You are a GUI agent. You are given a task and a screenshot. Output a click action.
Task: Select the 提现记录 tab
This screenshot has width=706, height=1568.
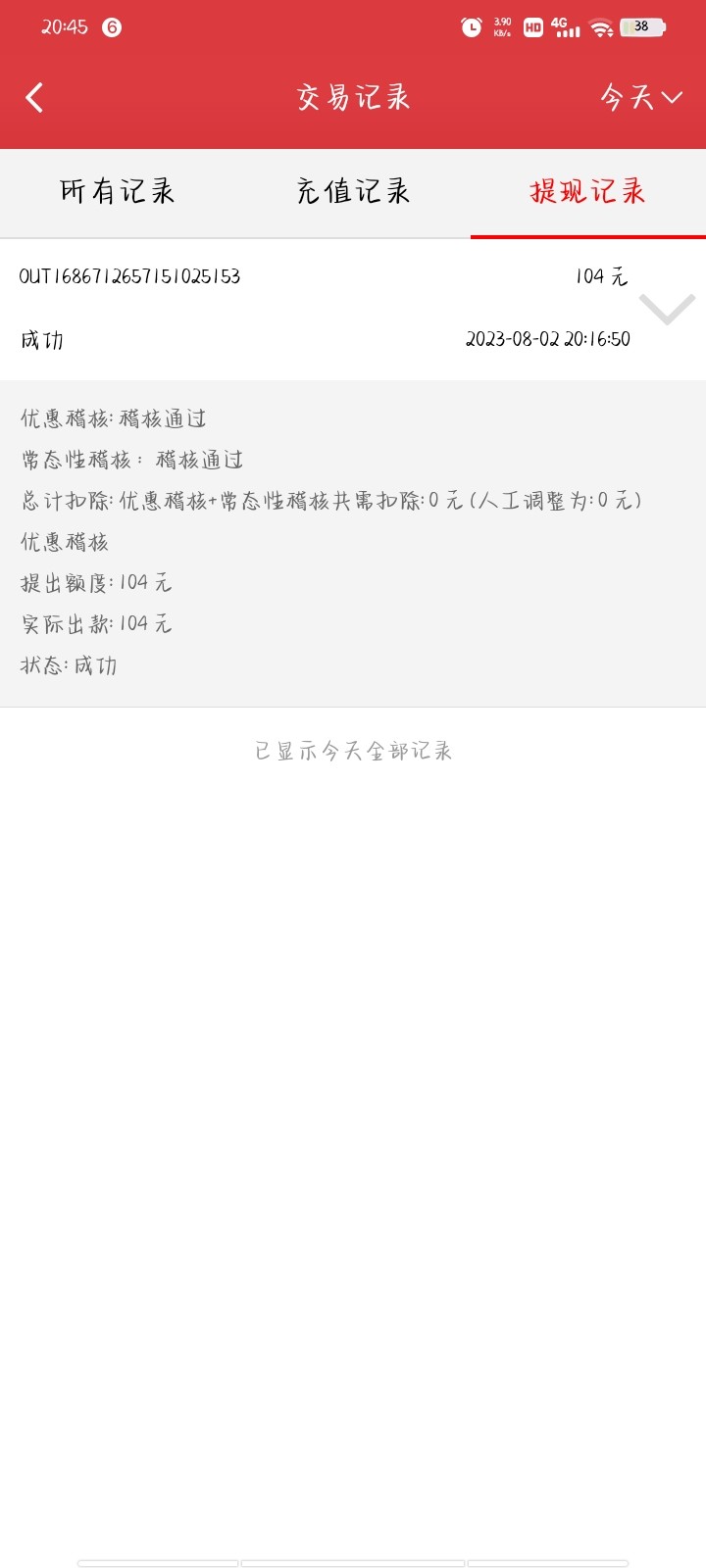point(586,192)
